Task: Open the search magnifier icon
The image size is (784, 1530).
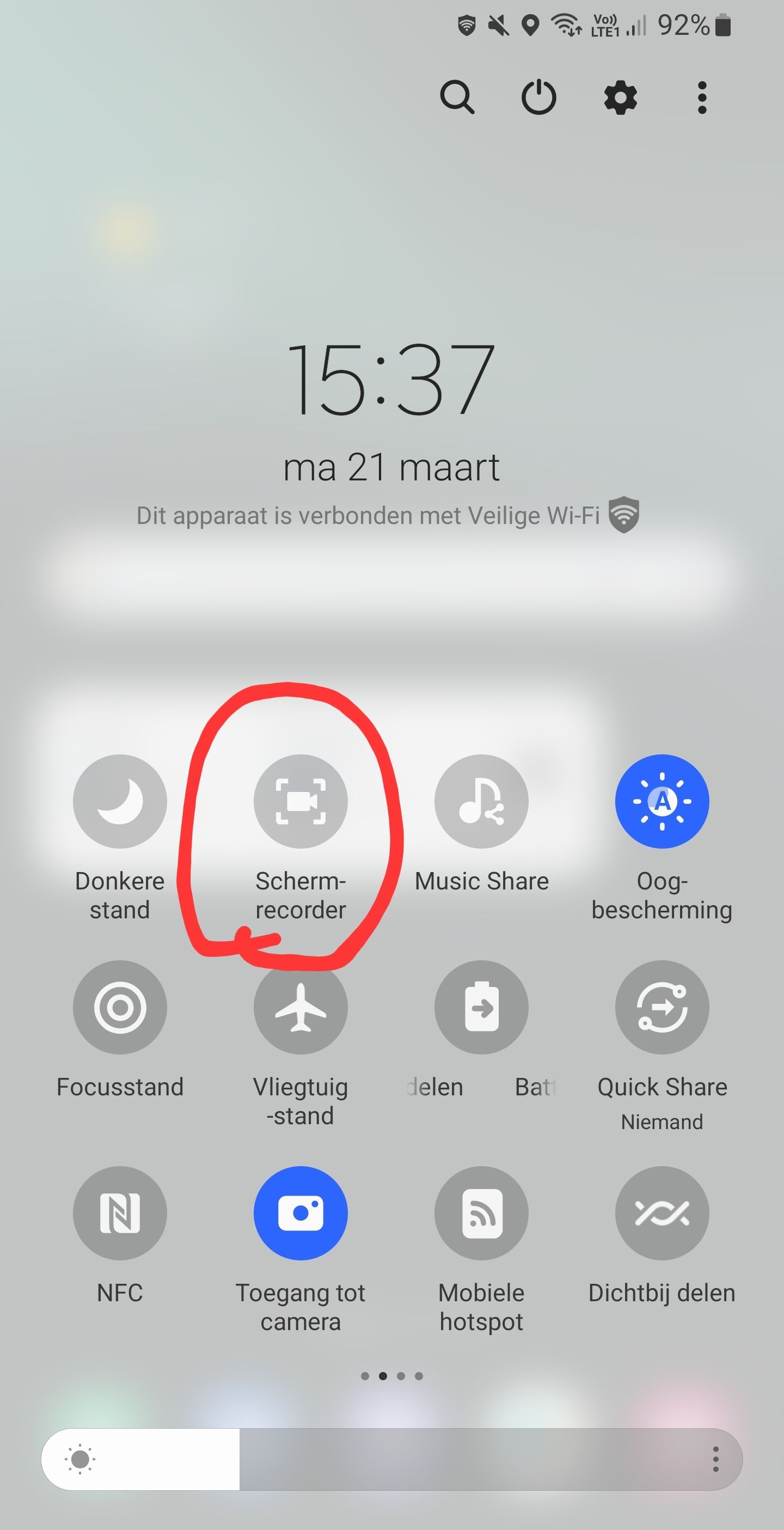Action: 456,97
